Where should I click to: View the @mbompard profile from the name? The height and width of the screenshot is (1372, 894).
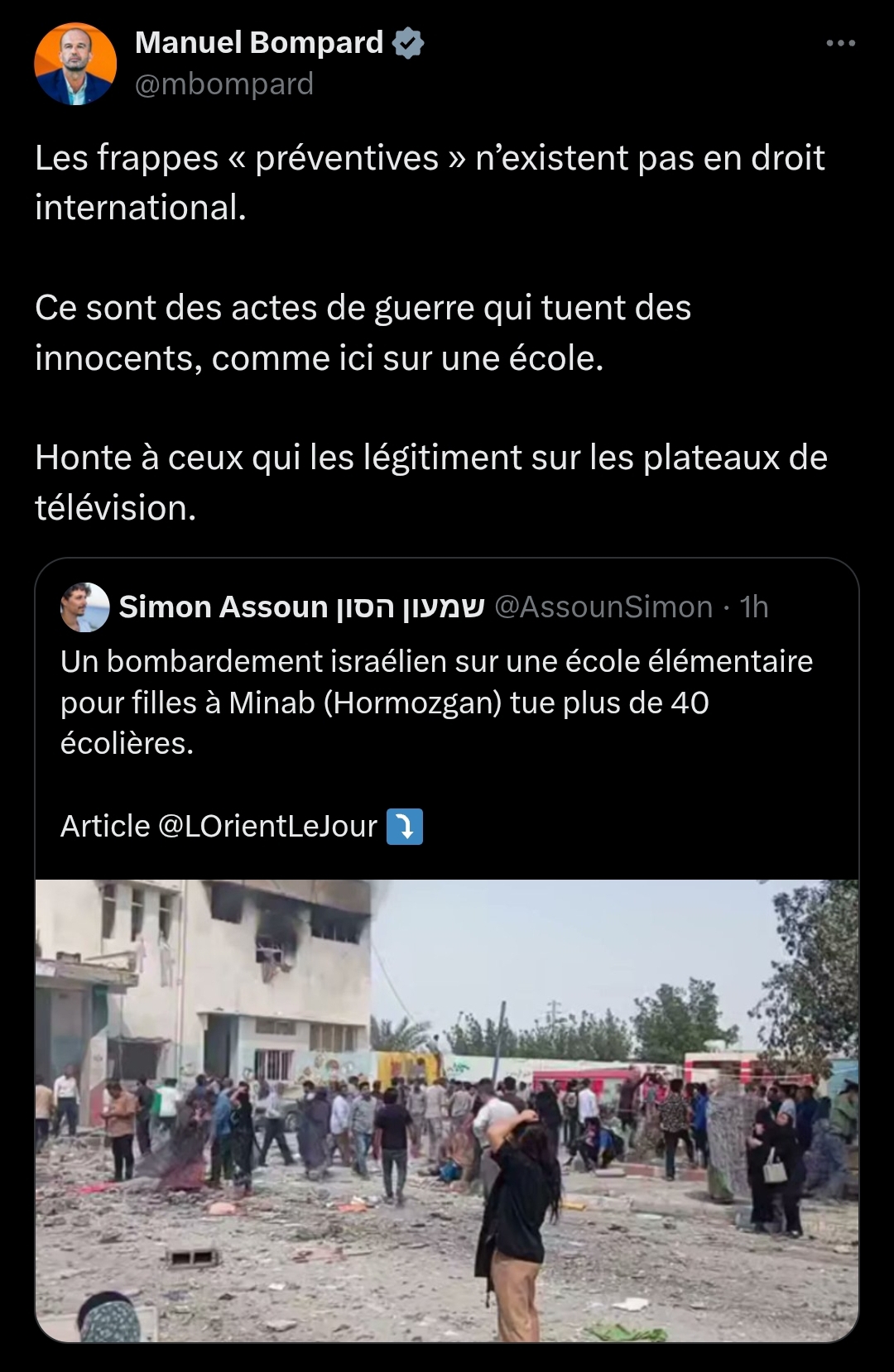(259, 43)
